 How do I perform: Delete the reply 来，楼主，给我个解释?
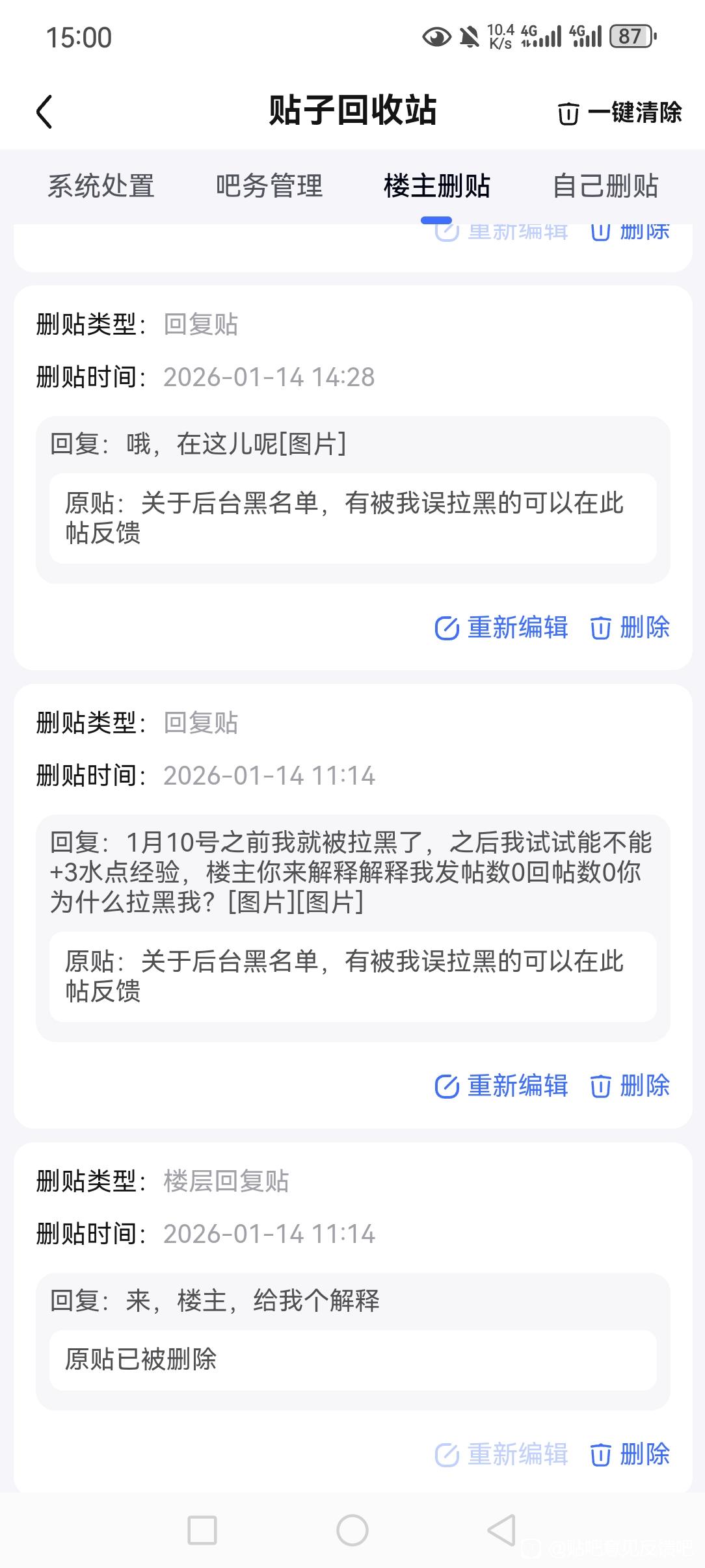630,1454
